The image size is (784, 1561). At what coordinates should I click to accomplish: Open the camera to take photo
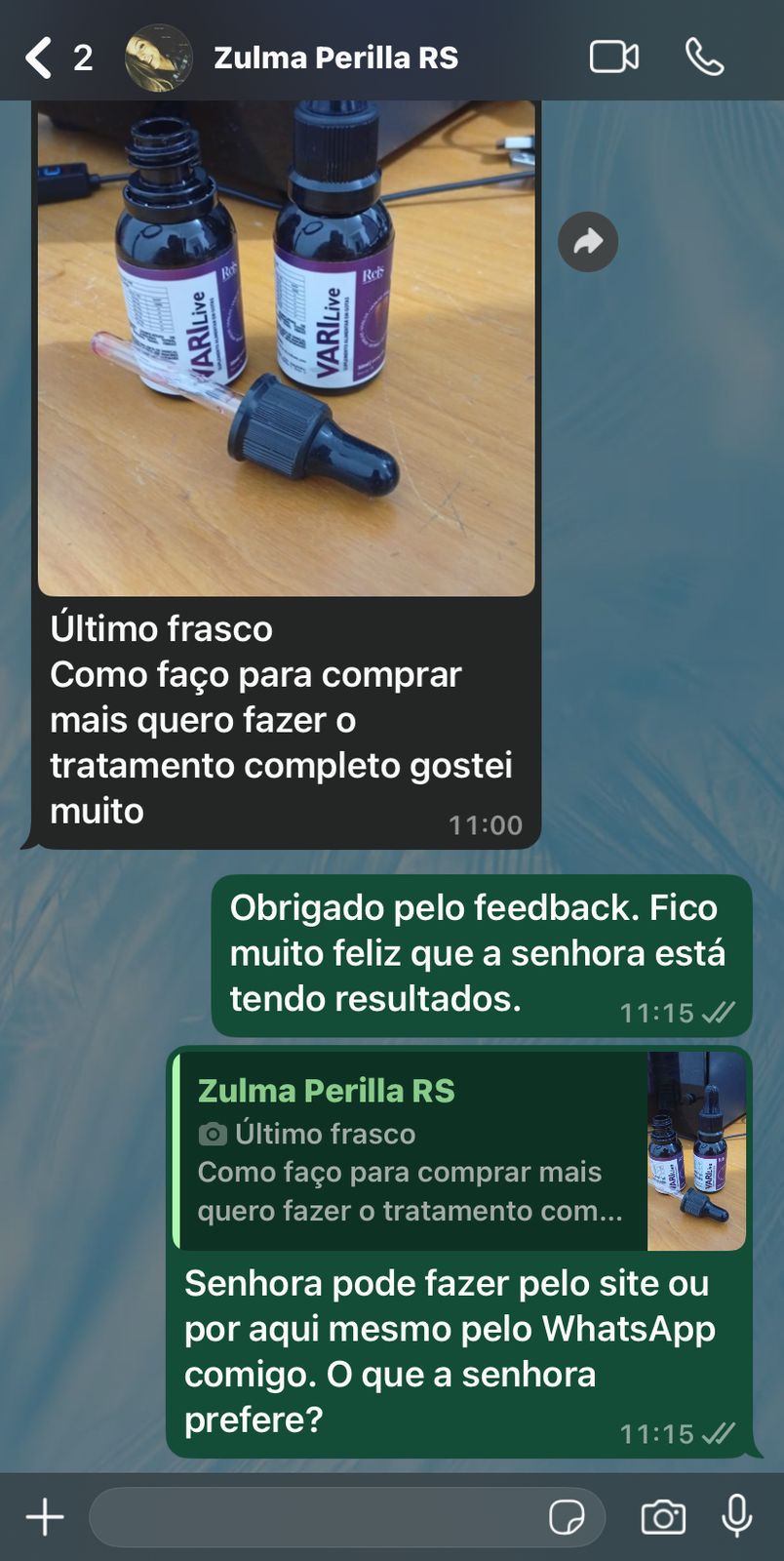tap(663, 1517)
